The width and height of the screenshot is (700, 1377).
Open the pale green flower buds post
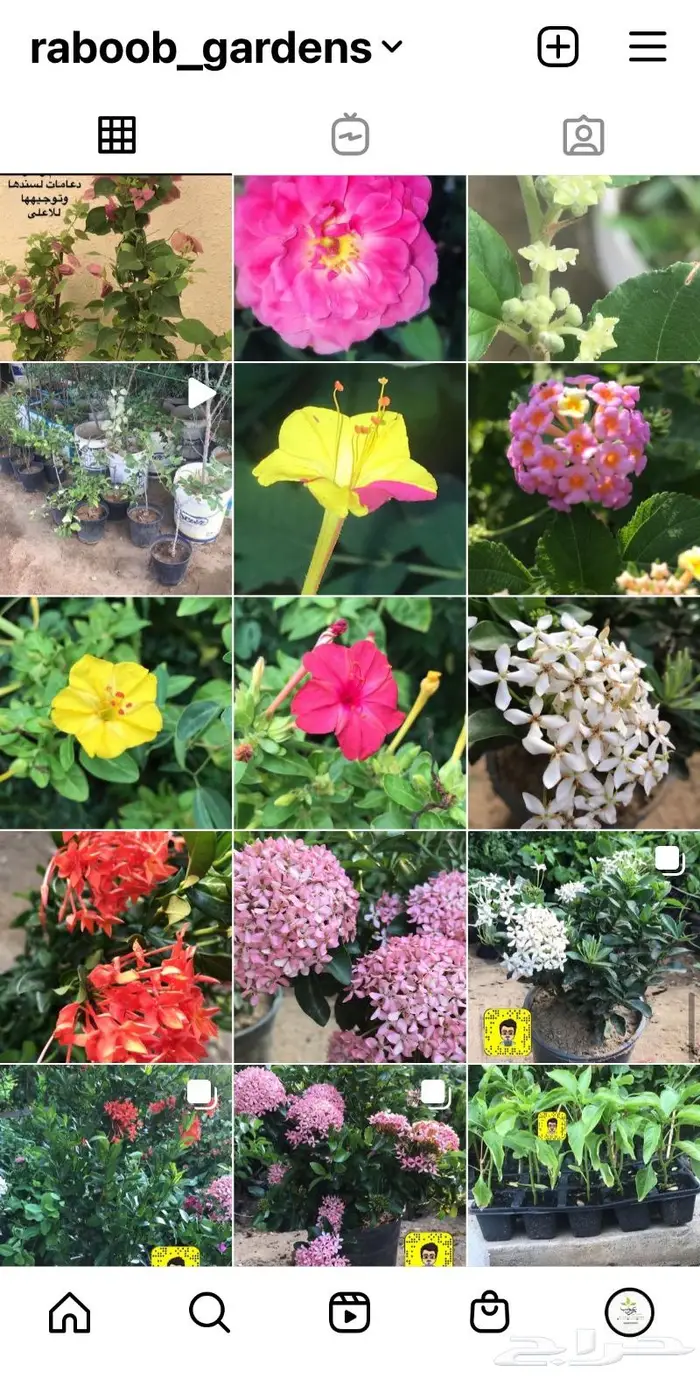coord(584,268)
